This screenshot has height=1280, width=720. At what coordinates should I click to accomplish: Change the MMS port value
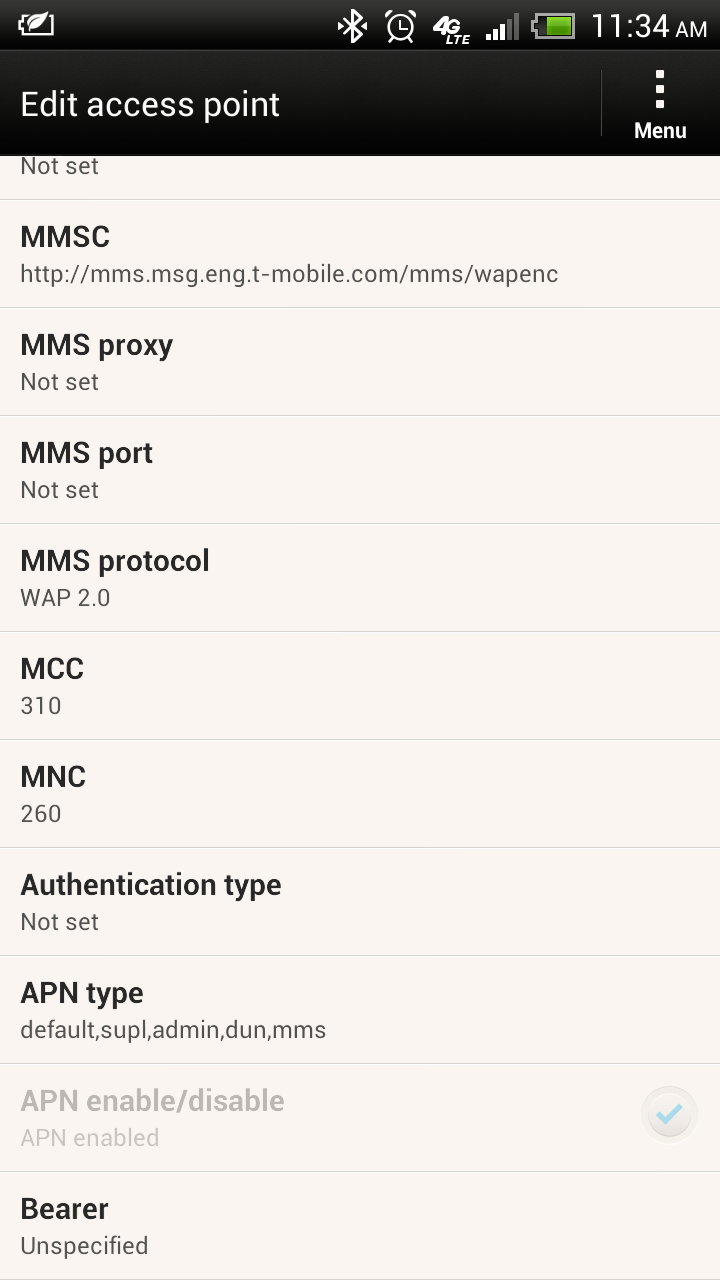[x=360, y=470]
